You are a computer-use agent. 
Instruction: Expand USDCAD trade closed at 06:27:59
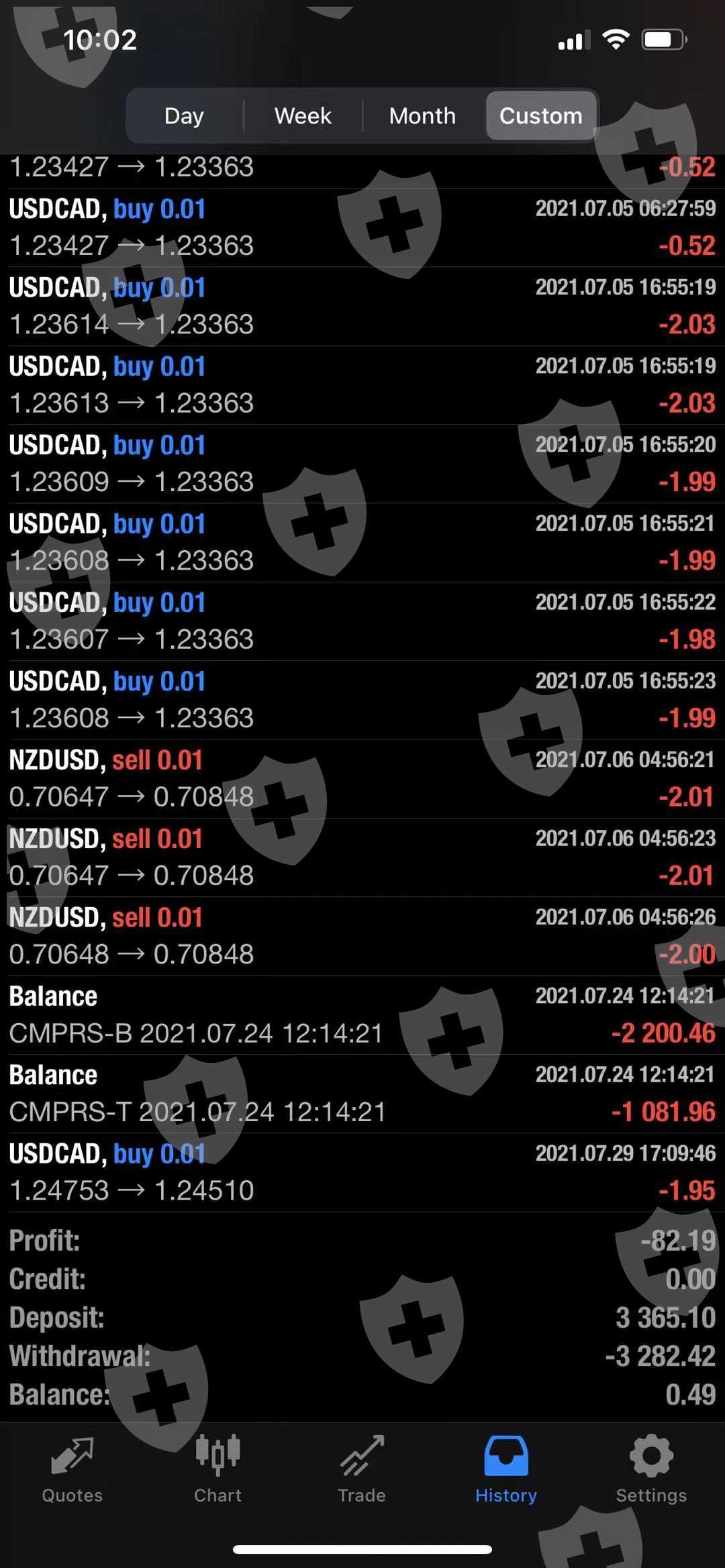coord(362,227)
